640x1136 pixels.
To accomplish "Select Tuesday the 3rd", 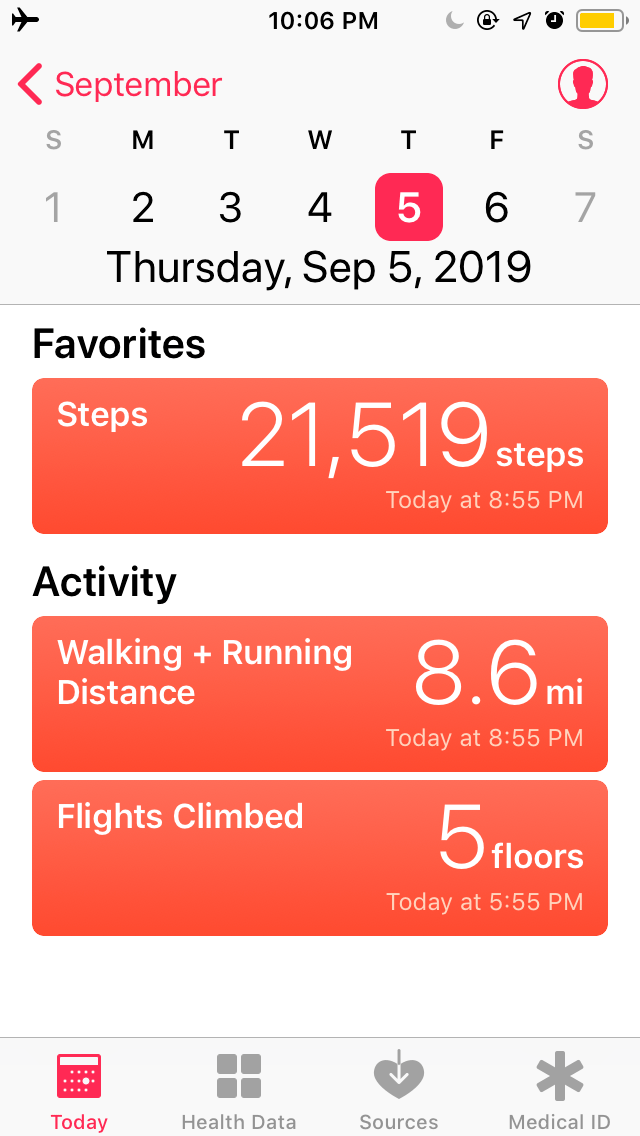I will point(231,207).
